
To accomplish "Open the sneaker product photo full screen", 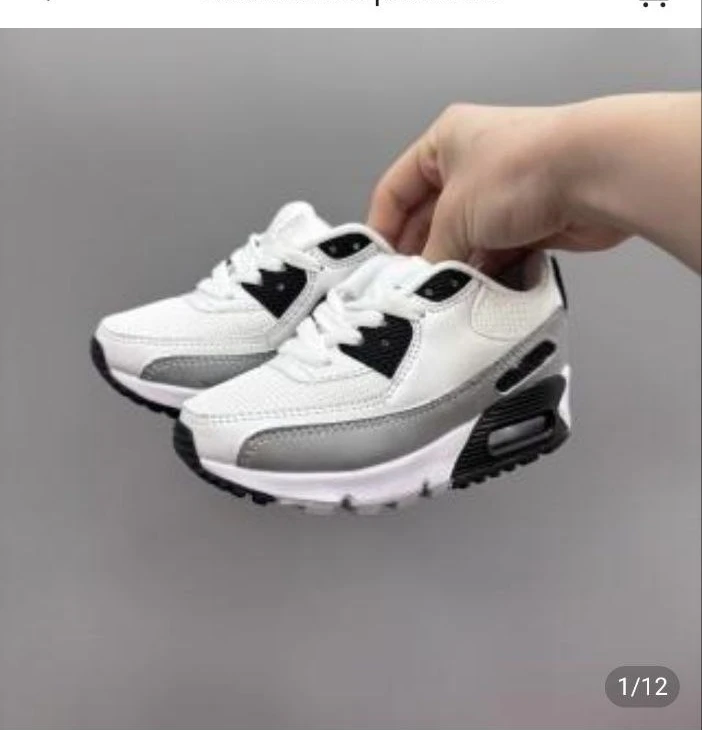I will (x=350, y=380).
